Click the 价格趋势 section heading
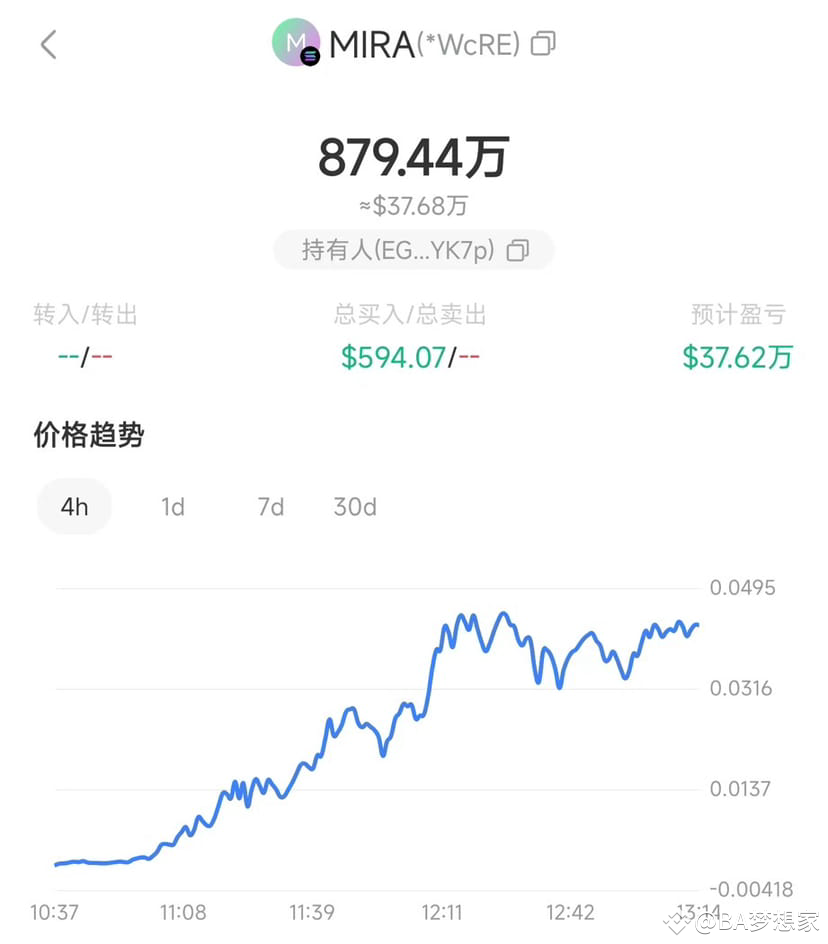This screenshot has height=944, width=828. tap(88, 436)
